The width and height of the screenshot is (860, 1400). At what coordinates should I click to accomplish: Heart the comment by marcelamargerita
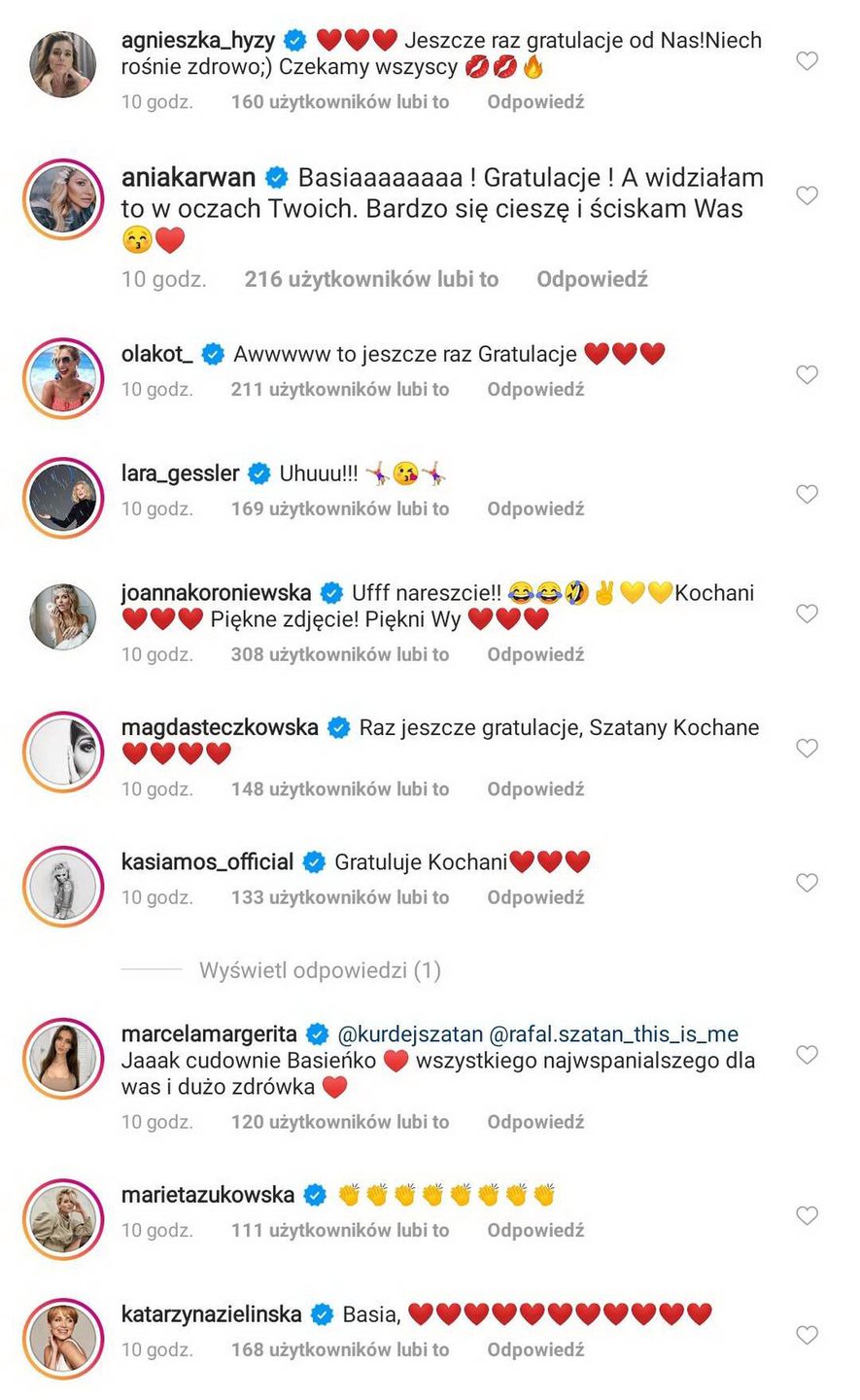click(x=807, y=1055)
